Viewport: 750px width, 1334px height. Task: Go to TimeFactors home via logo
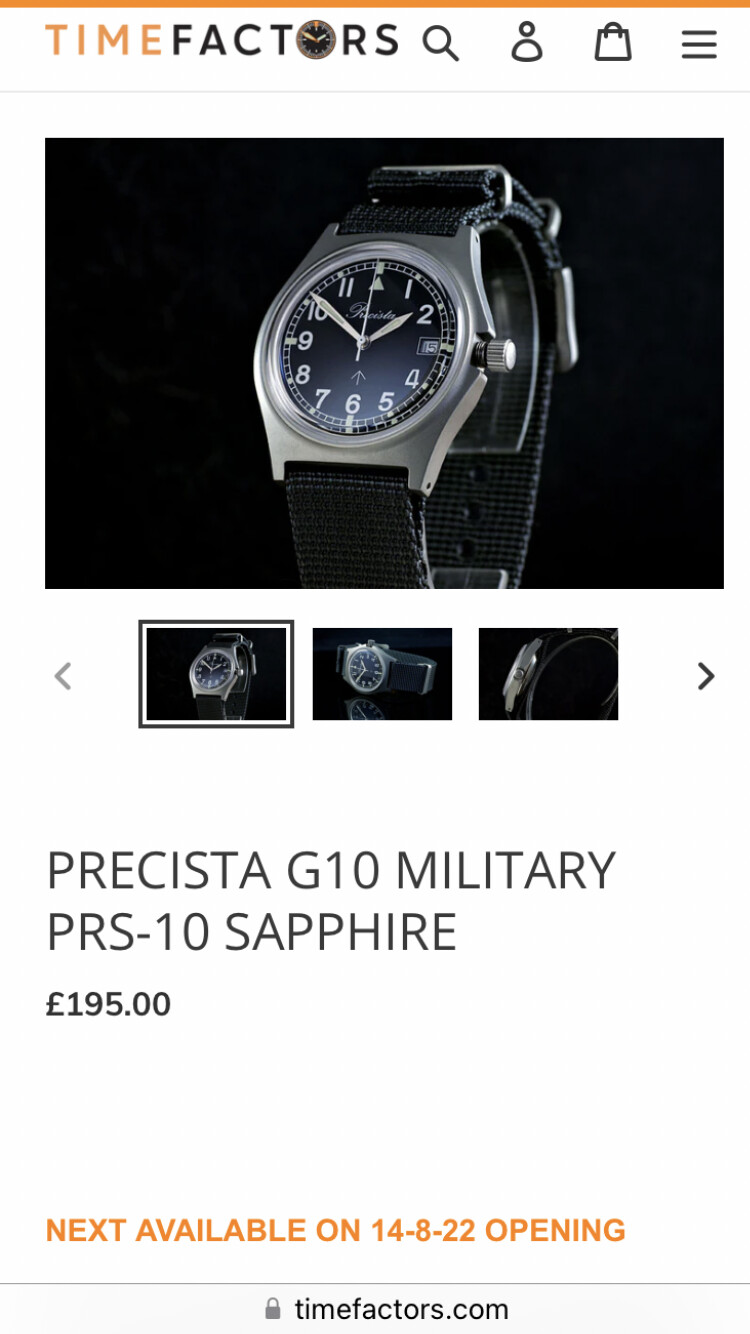click(221, 41)
